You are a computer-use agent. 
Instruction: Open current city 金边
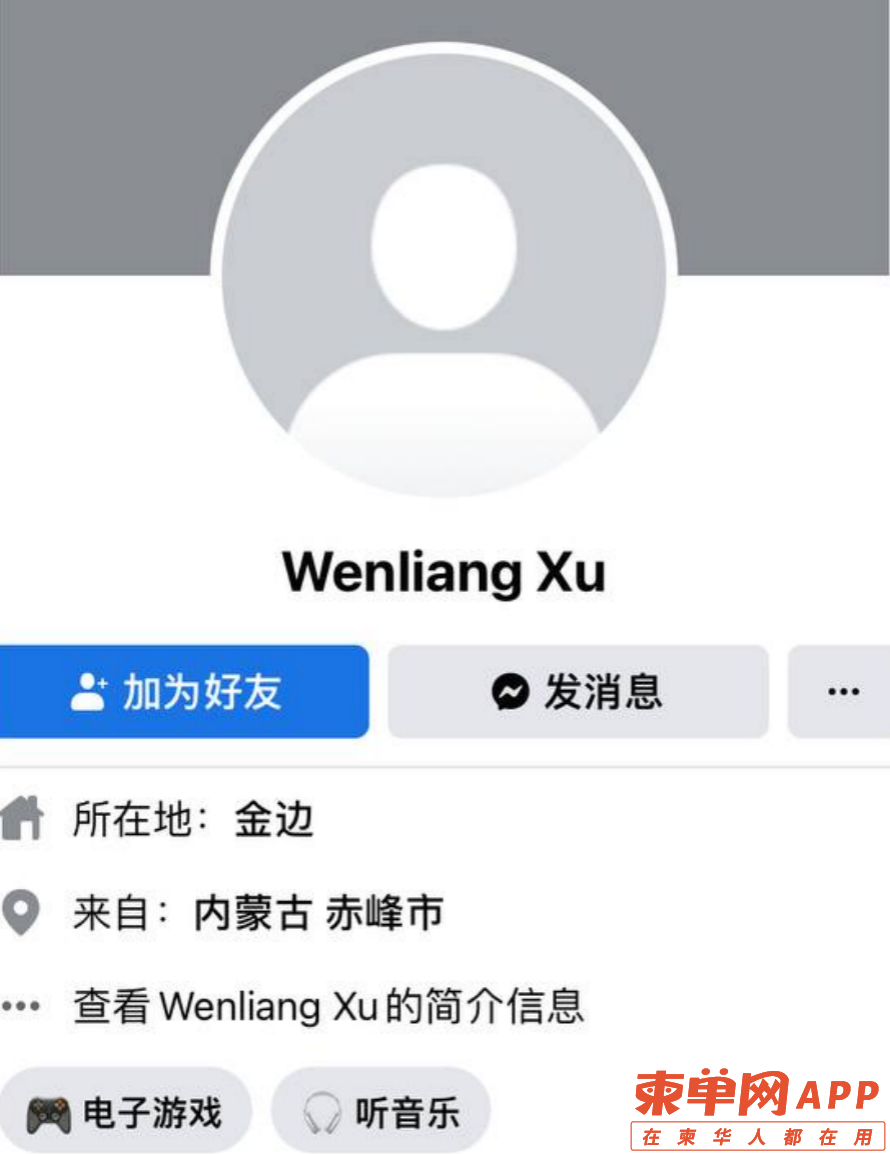click(274, 820)
